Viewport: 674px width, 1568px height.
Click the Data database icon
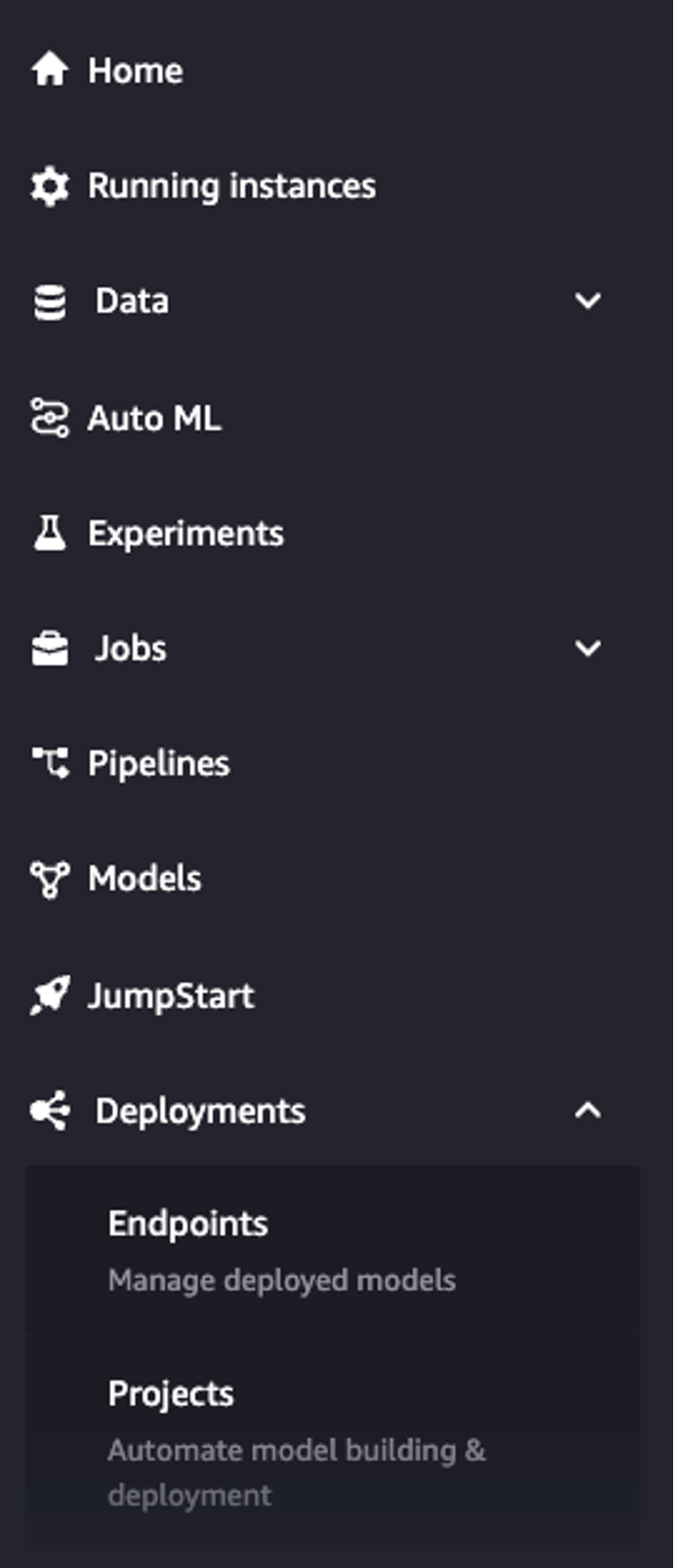click(49, 301)
